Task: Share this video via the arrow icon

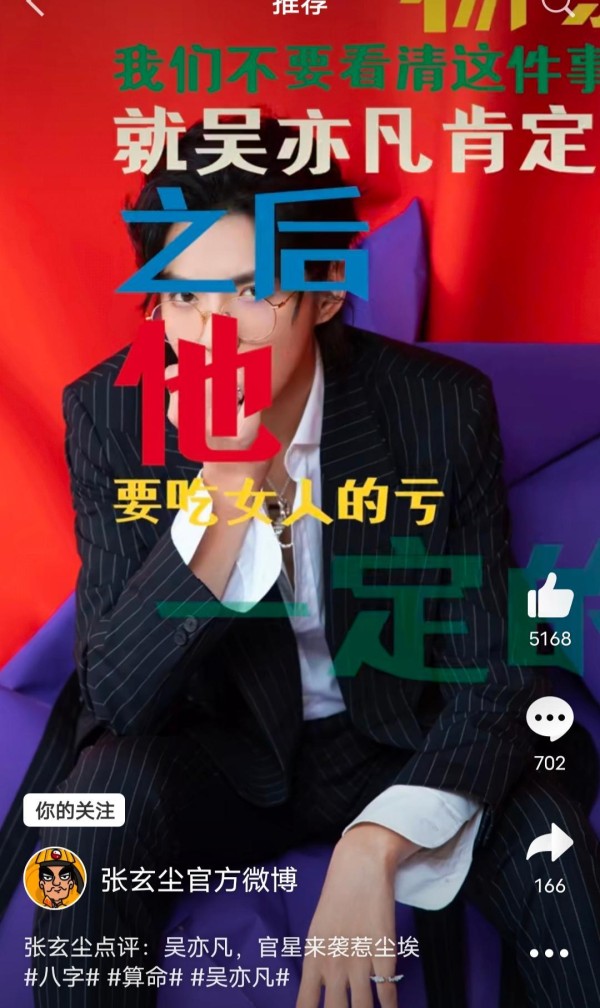Action: pos(550,843)
